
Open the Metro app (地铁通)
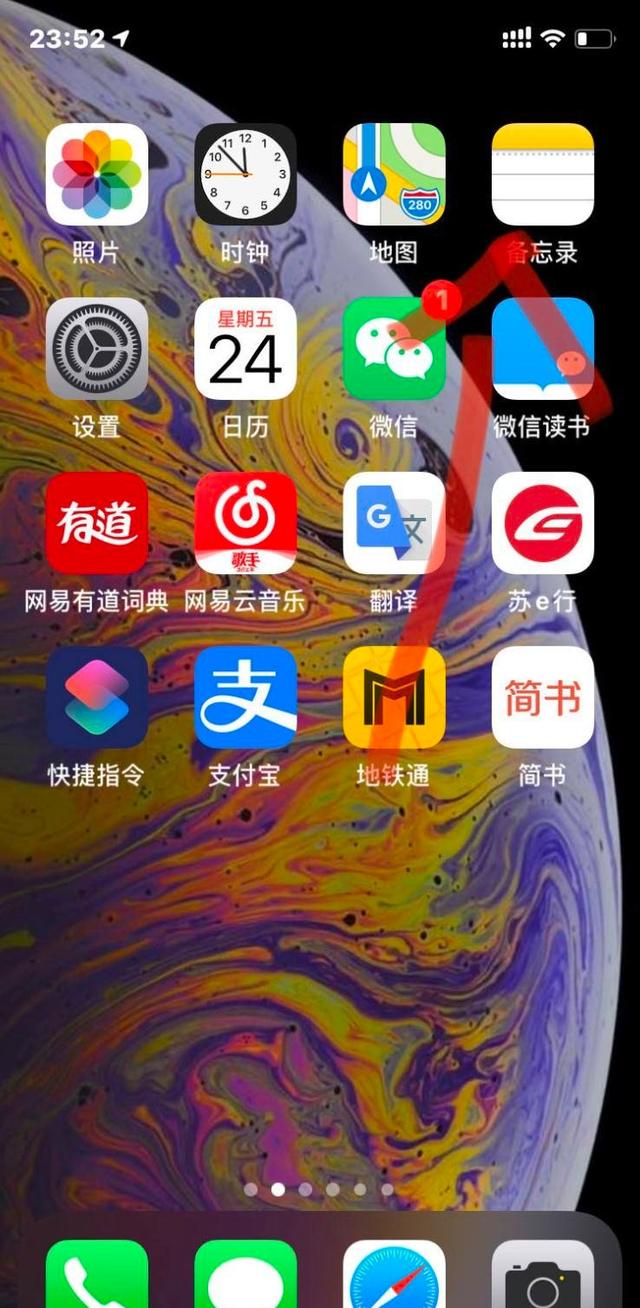click(393, 697)
